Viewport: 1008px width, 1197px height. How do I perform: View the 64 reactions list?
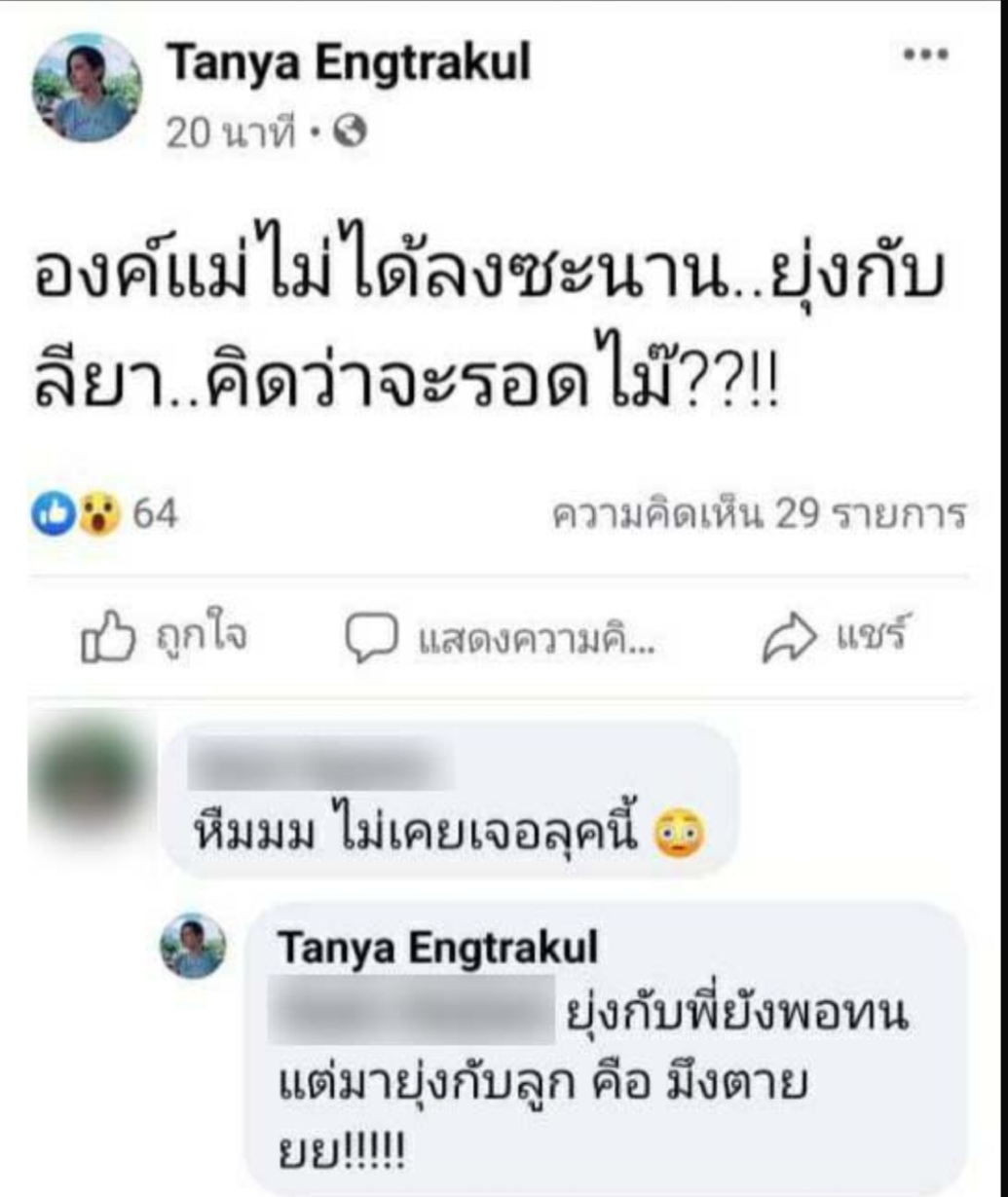pos(105,513)
